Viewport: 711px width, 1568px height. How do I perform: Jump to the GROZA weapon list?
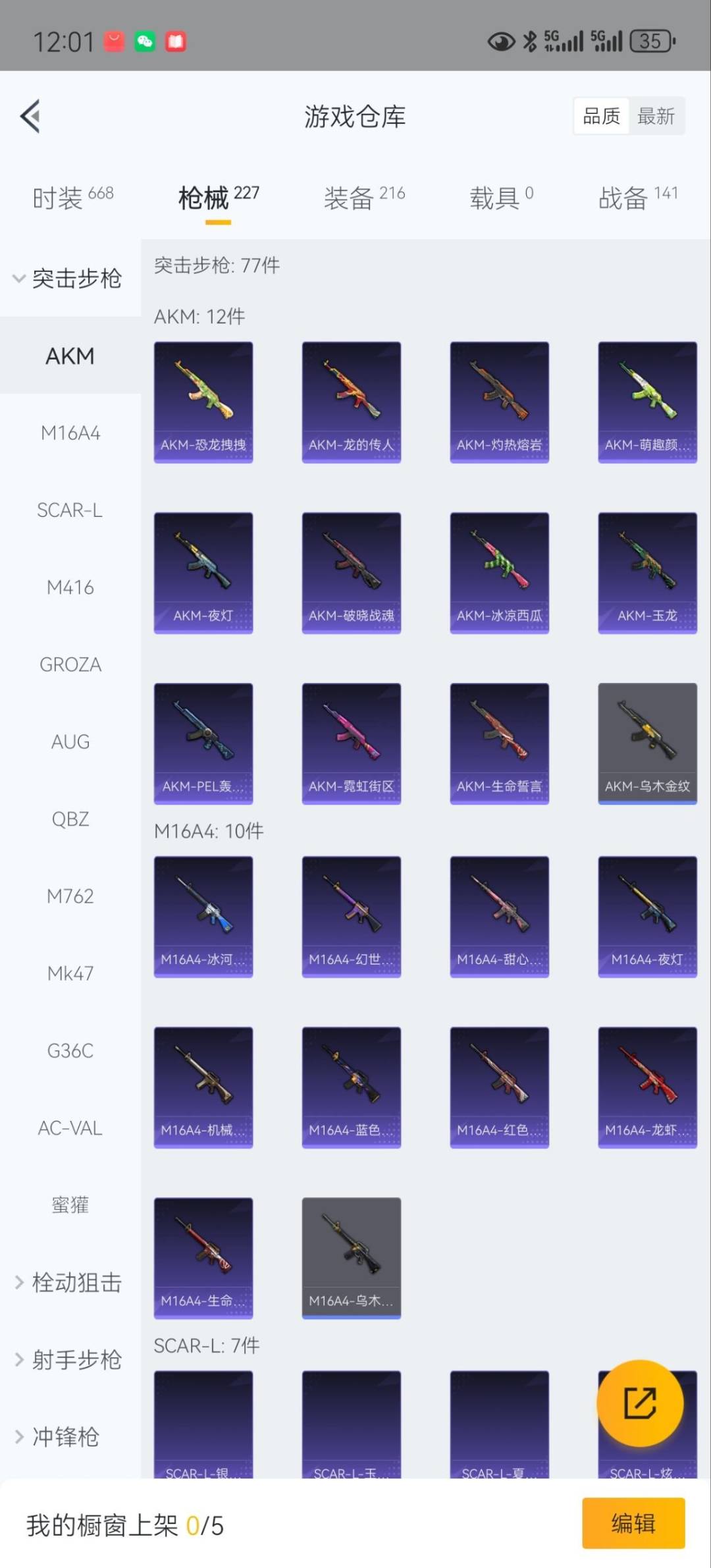pos(70,664)
